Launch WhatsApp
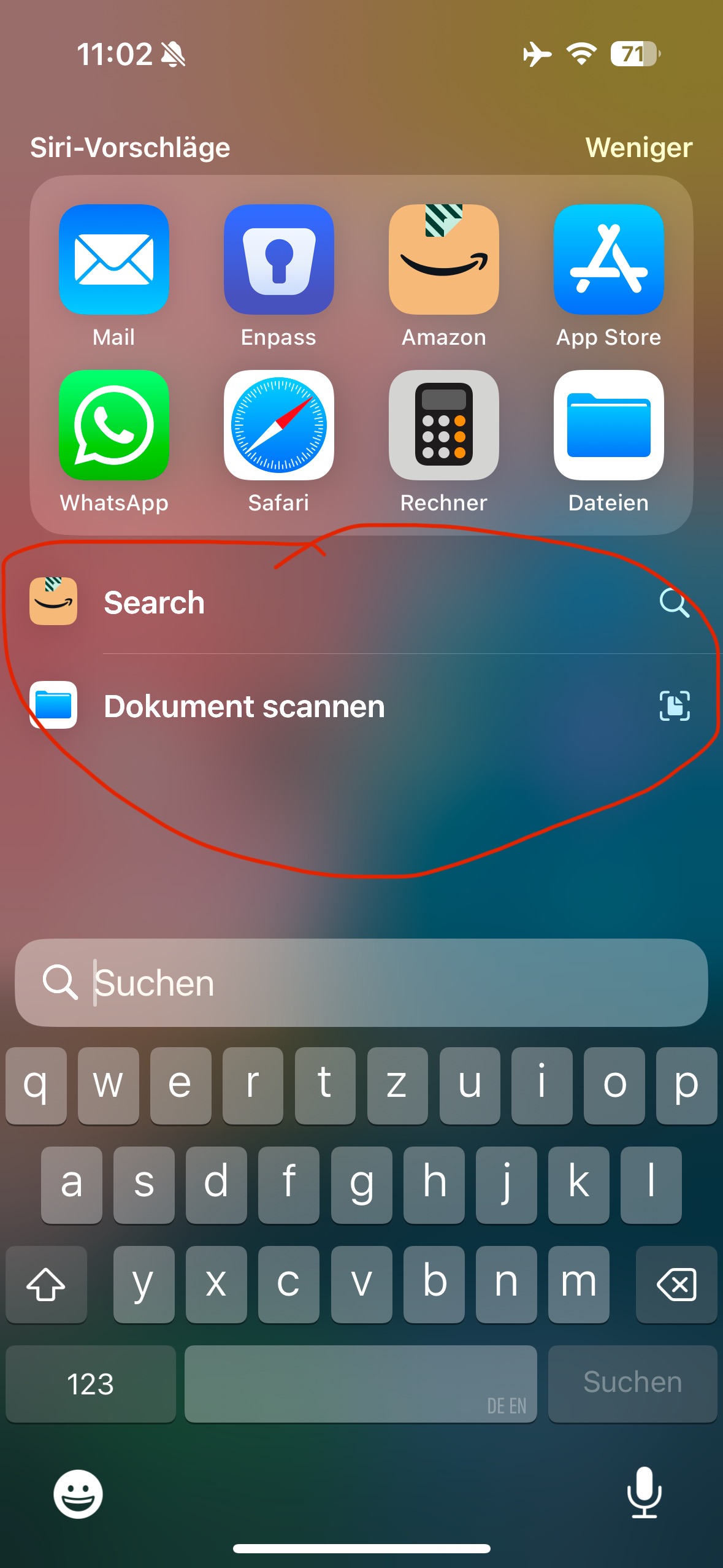Viewport: 723px width, 1568px height. pos(114,425)
